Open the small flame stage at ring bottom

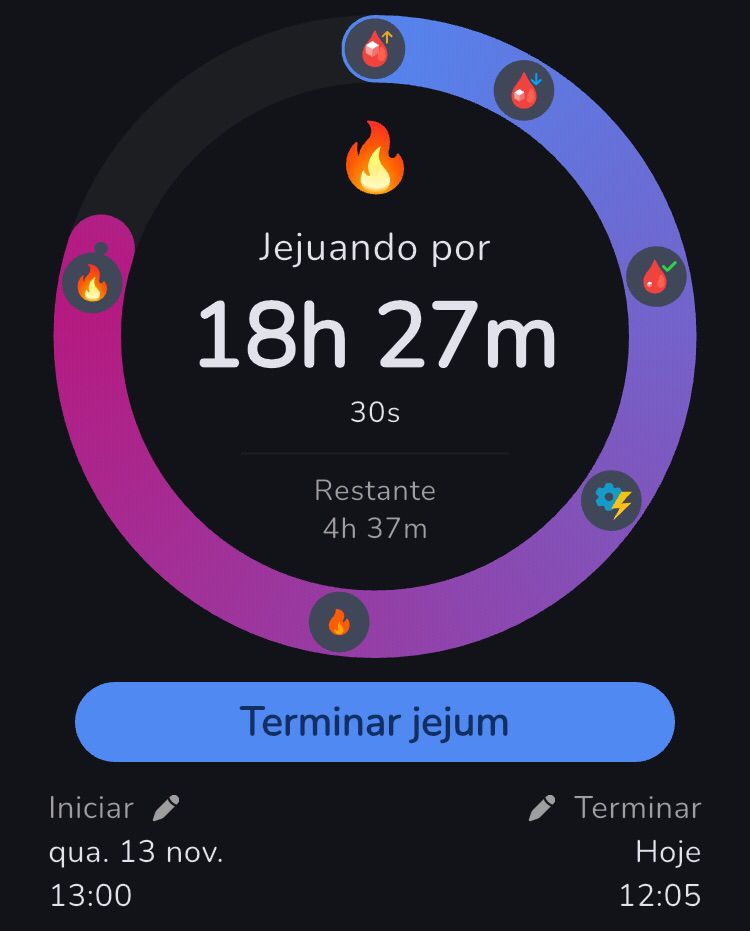(x=339, y=622)
